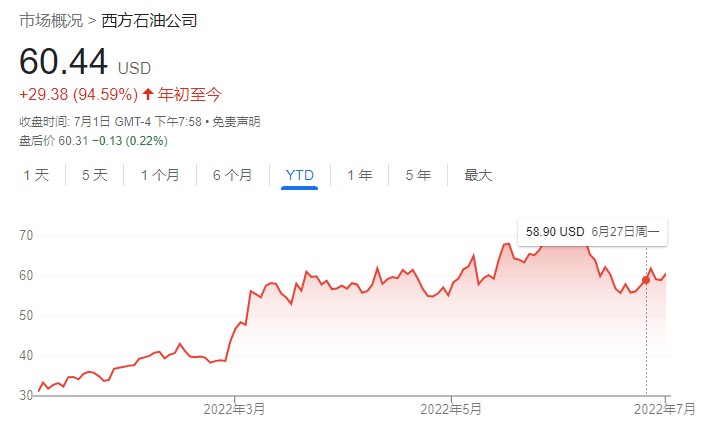The width and height of the screenshot is (719, 438).
Task: Open the 免责声明 link
Action: pyautogui.click(x=236, y=121)
